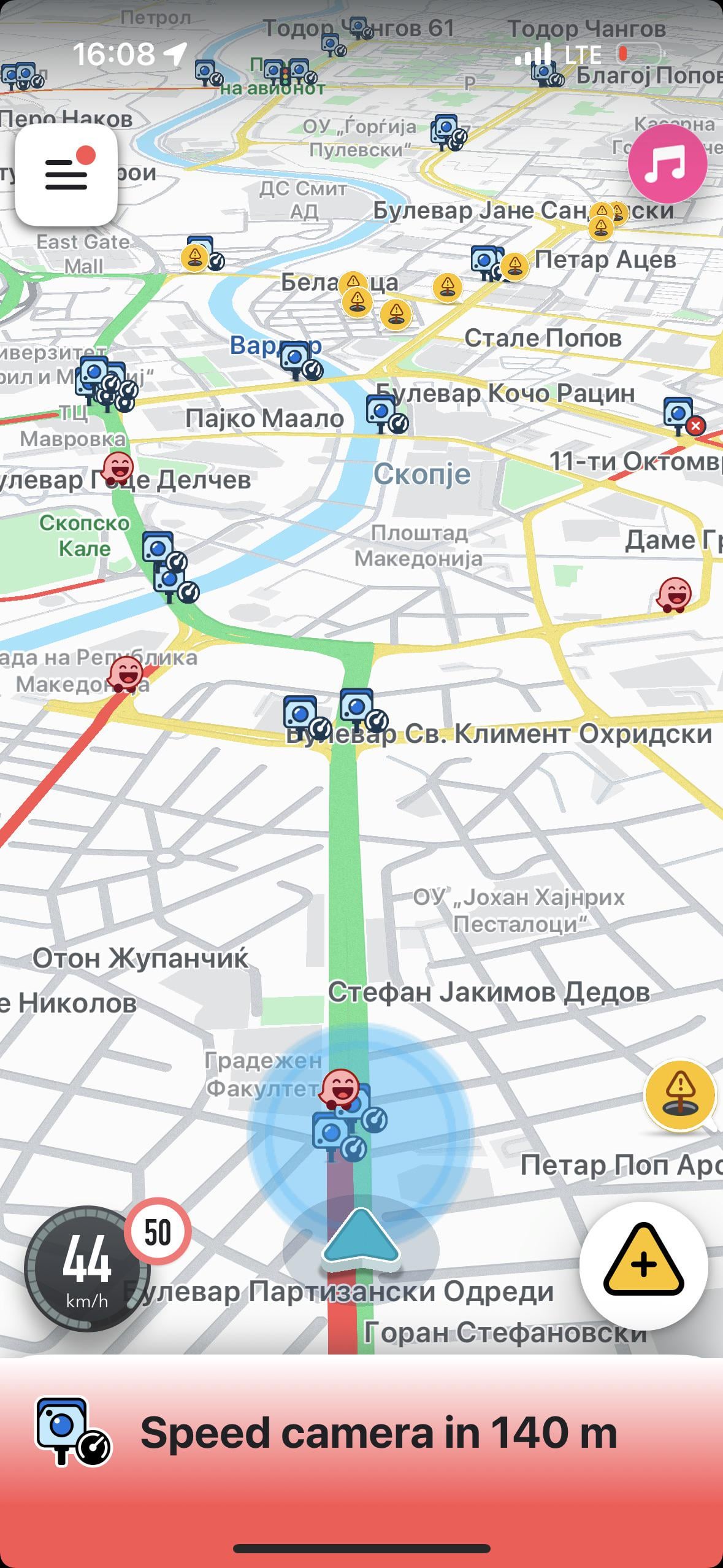
Task: Select the Wazer near Даме Груев
Action: point(675,594)
